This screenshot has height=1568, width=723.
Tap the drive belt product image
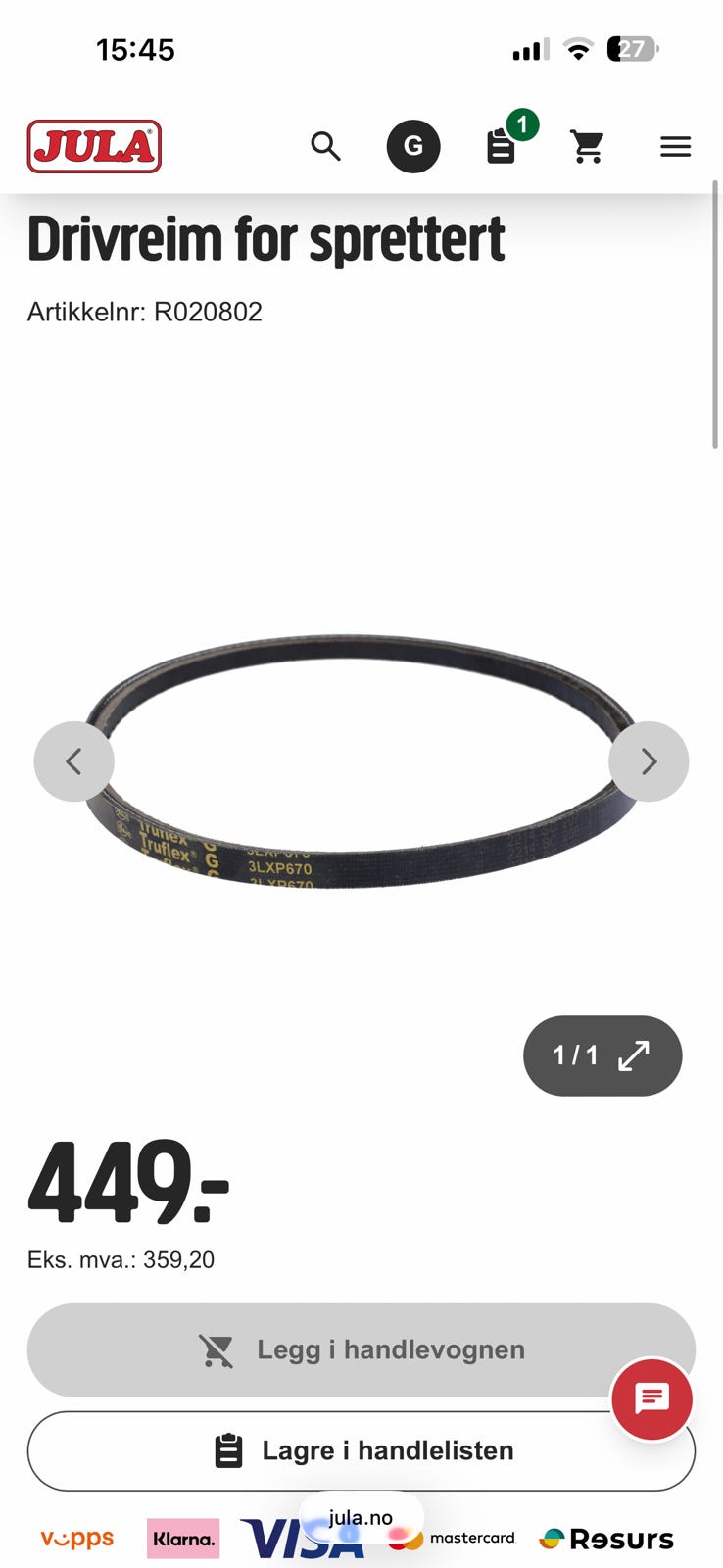(361, 761)
